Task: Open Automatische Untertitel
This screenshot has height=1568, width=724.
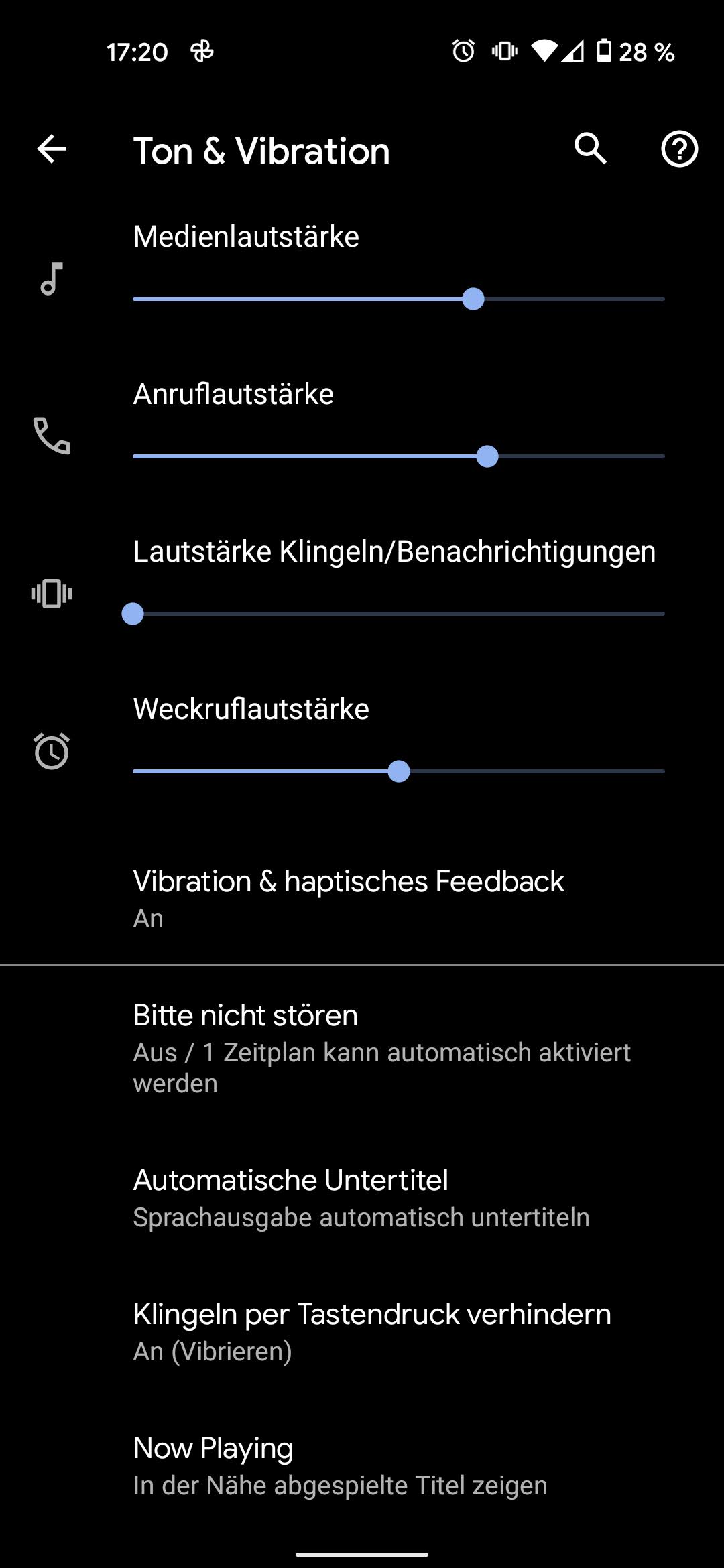Action: (x=361, y=1197)
